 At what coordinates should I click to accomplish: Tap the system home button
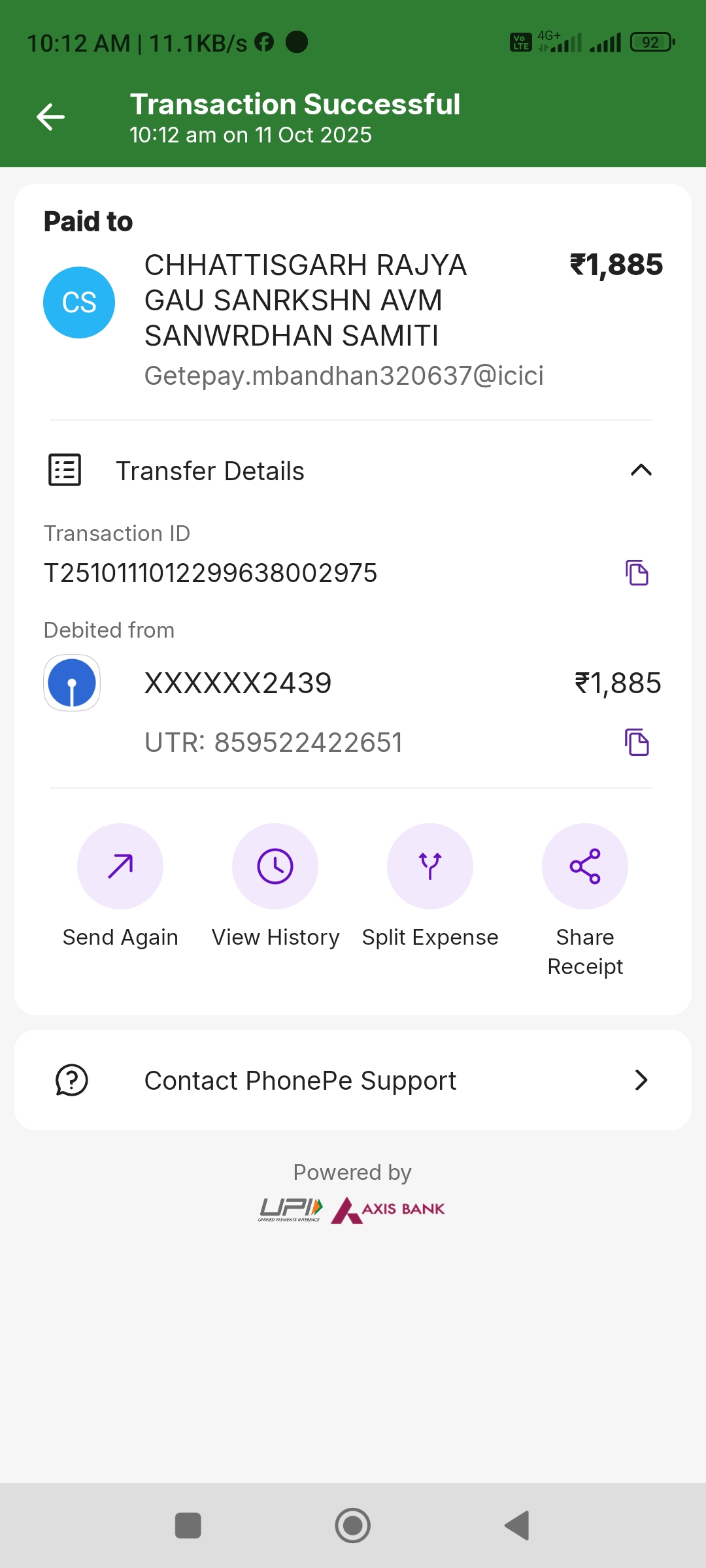tap(353, 1526)
